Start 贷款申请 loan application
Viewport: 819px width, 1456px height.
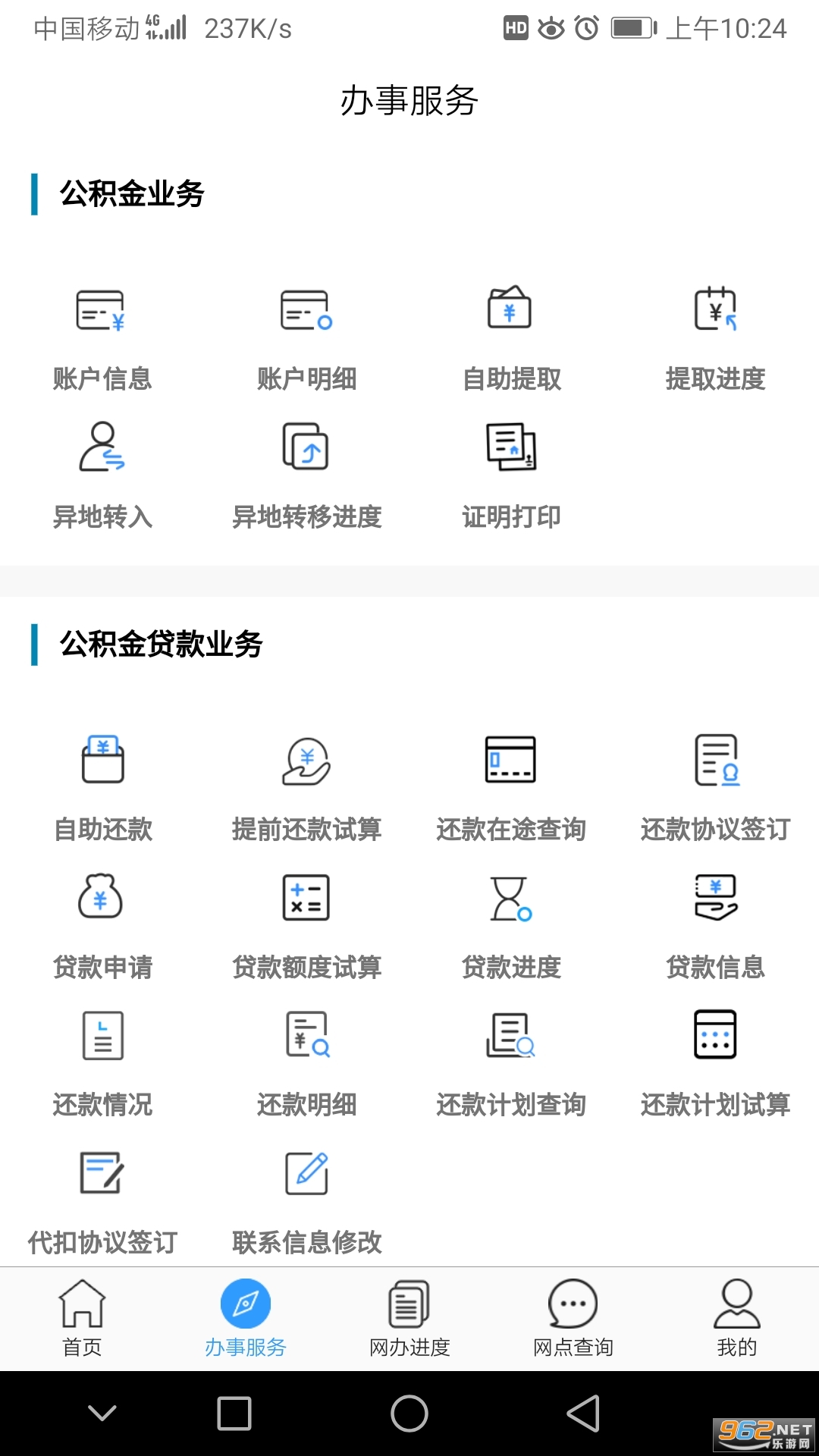[102, 926]
